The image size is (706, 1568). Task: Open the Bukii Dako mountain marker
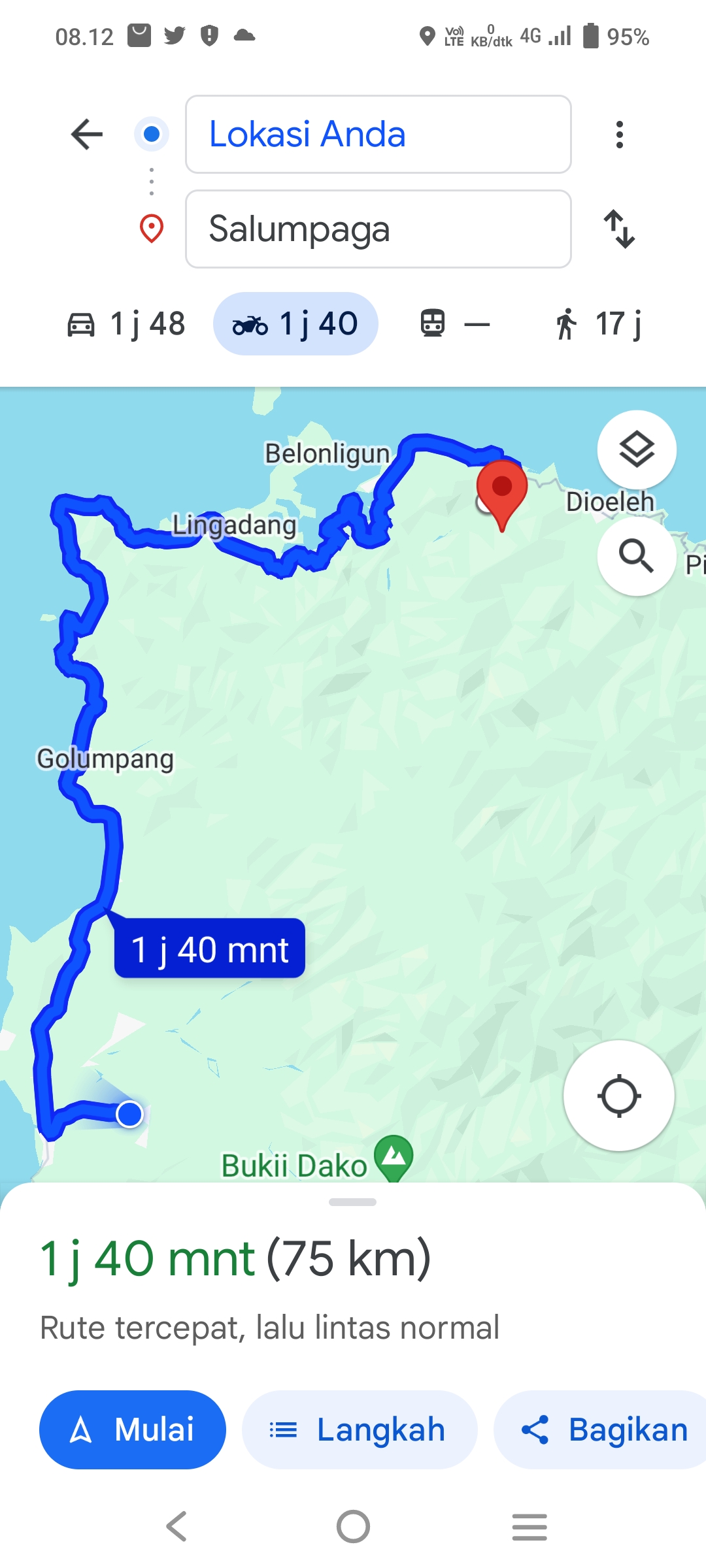[x=394, y=1158]
